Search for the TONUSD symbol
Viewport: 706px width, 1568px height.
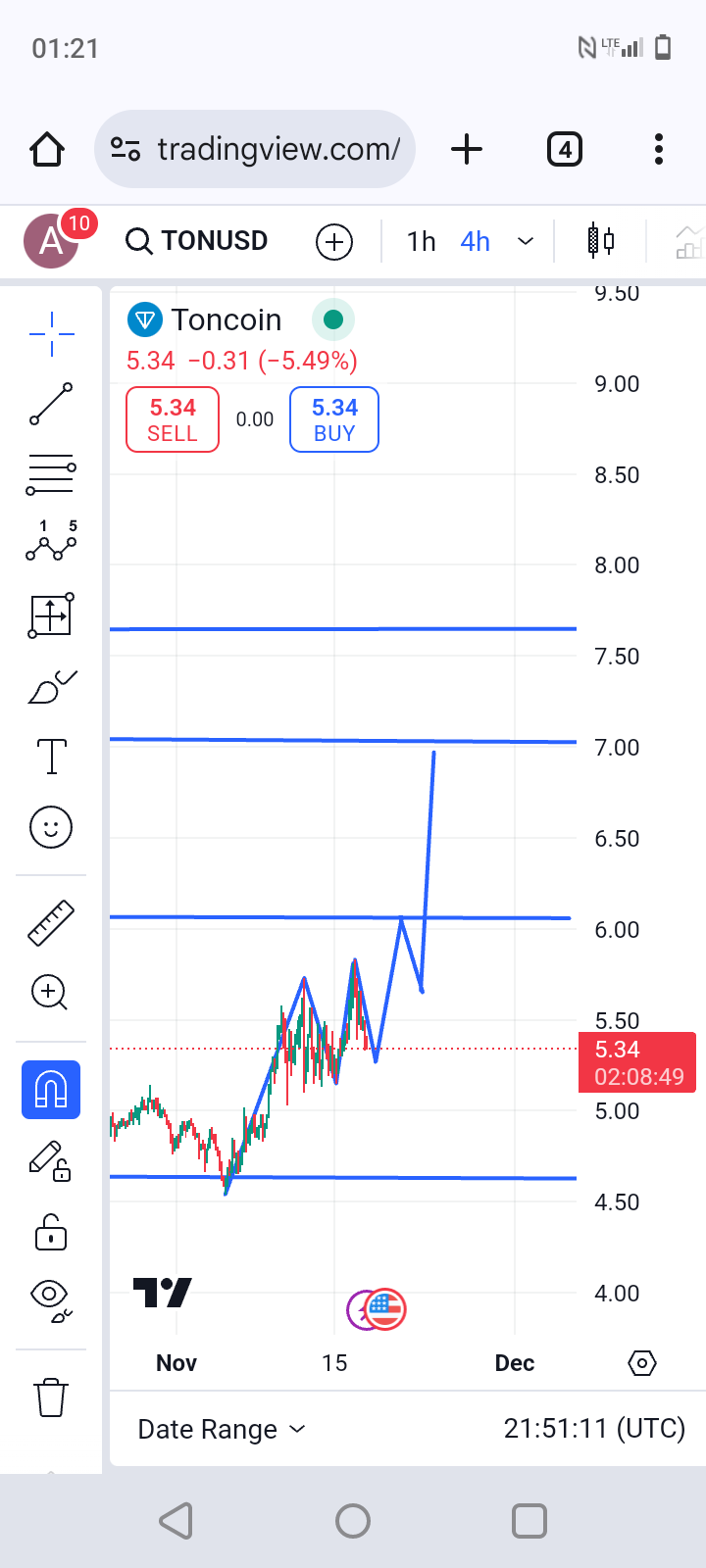click(x=197, y=241)
